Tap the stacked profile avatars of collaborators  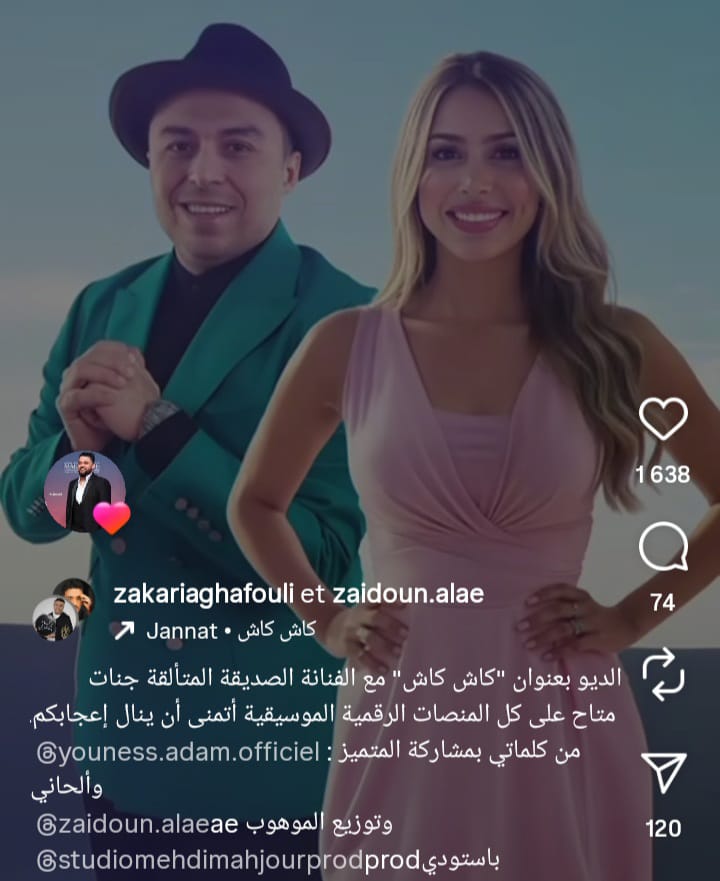click(62, 608)
